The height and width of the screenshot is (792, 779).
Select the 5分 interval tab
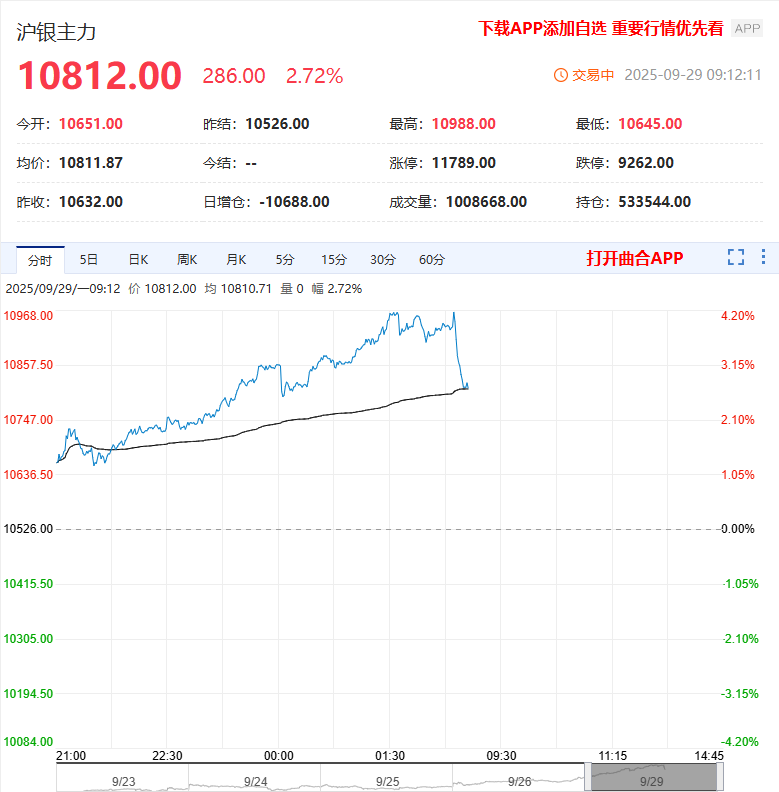(x=285, y=260)
